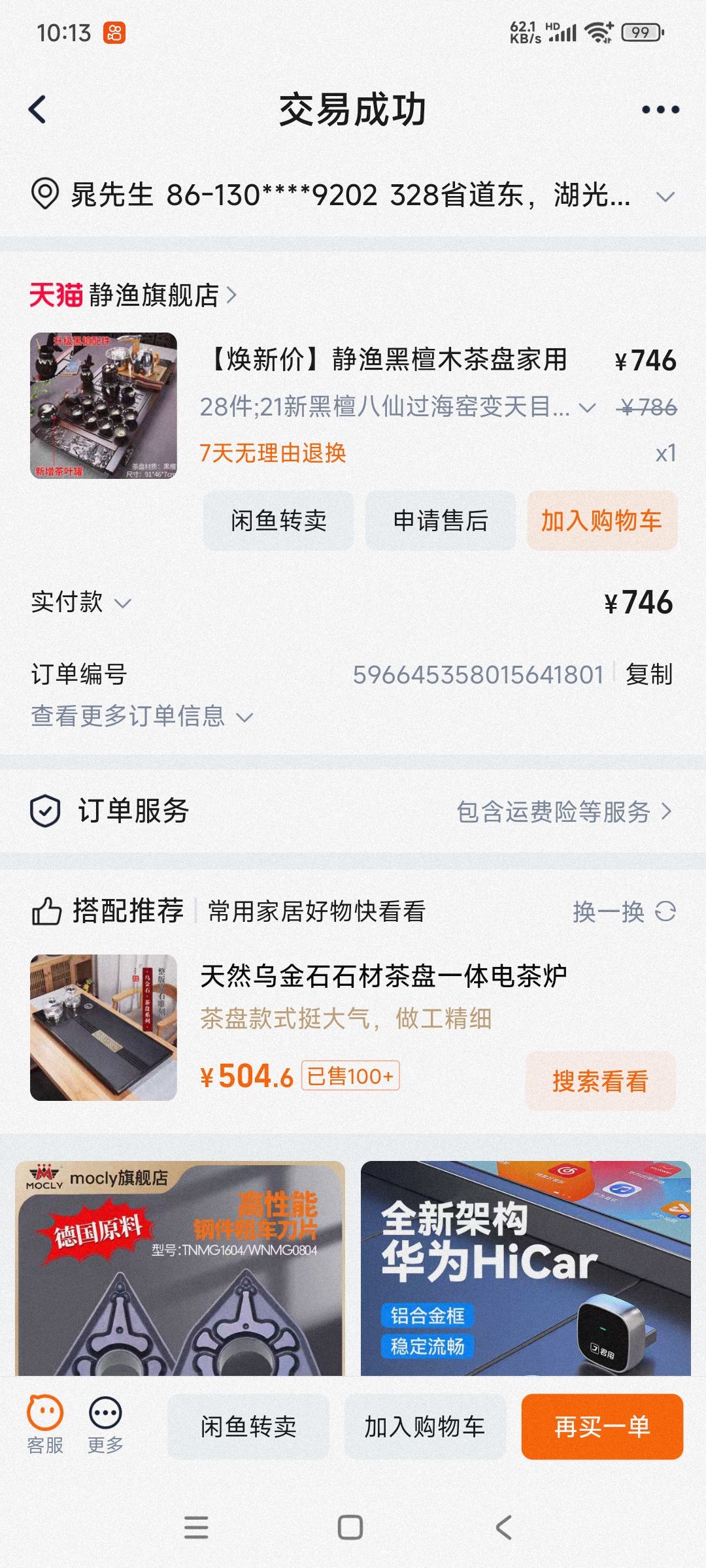Open the three-dot overflow menu

pyautogui.click(x=660, y=110)
